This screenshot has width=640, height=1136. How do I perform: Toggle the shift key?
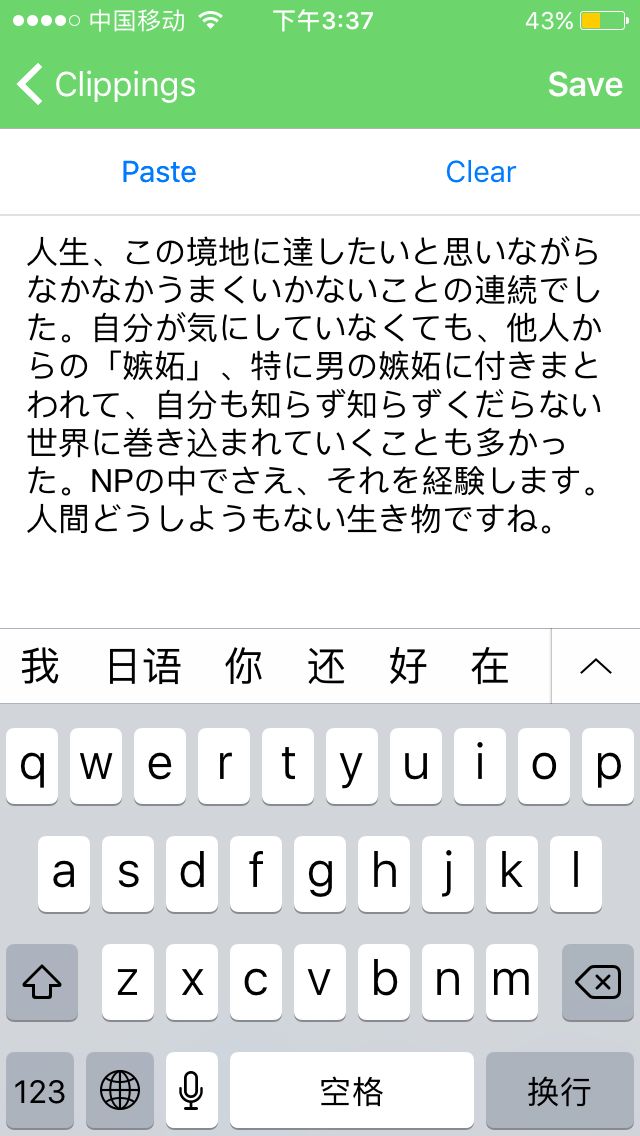42,982
